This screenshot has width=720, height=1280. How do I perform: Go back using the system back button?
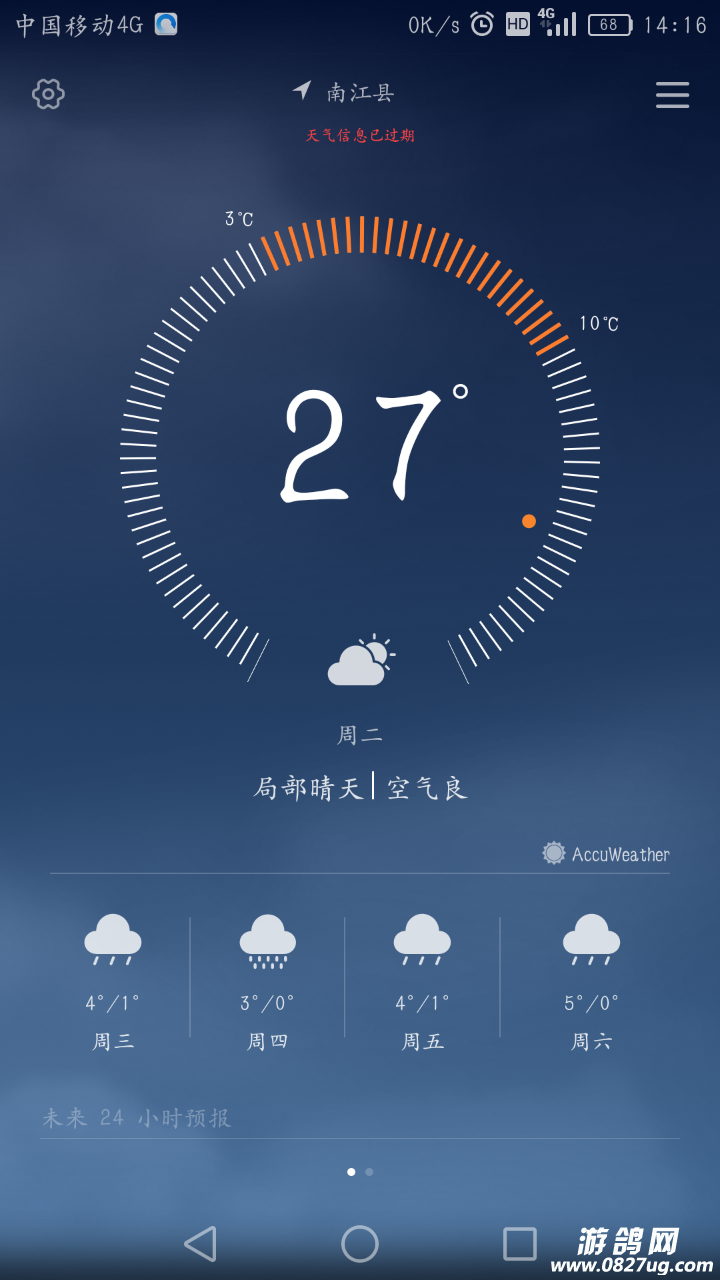click(x=200, y=1244)
